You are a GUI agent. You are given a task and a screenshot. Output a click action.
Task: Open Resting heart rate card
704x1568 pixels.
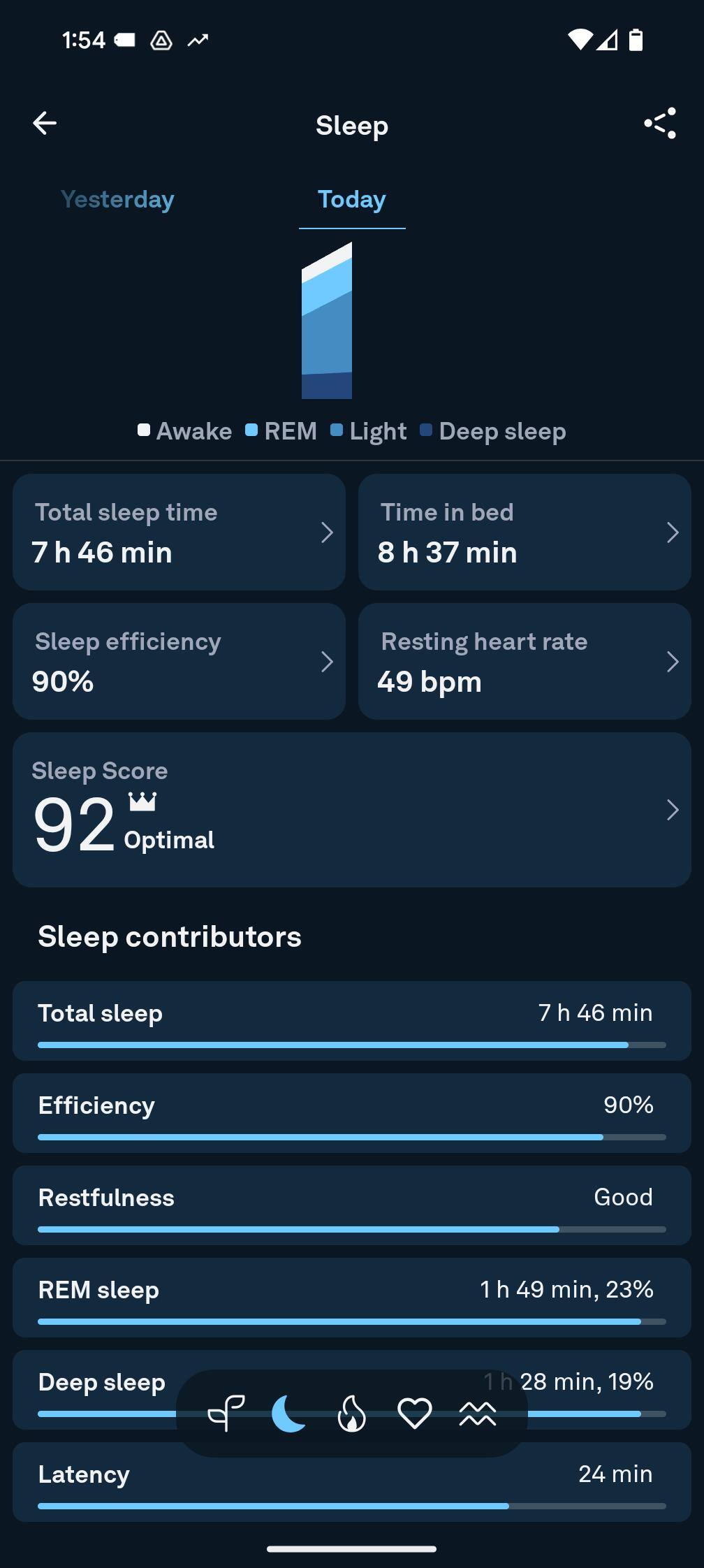525,662
